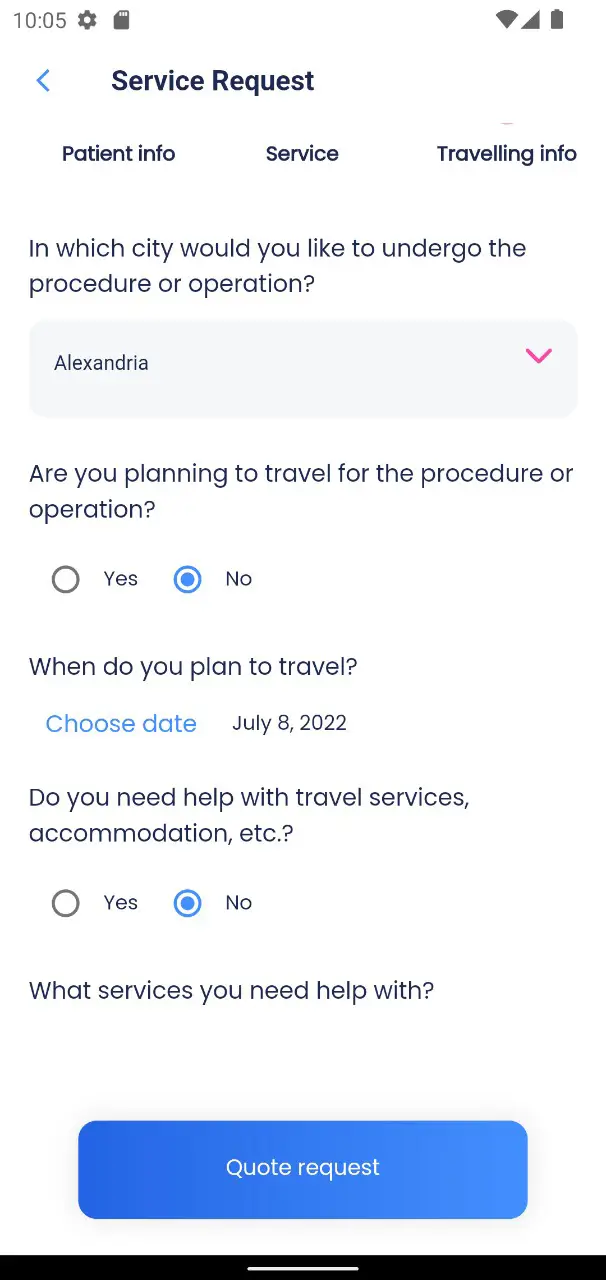Expand the Alexandria city dropdown
606x1280 pixels.
point(303,364)
